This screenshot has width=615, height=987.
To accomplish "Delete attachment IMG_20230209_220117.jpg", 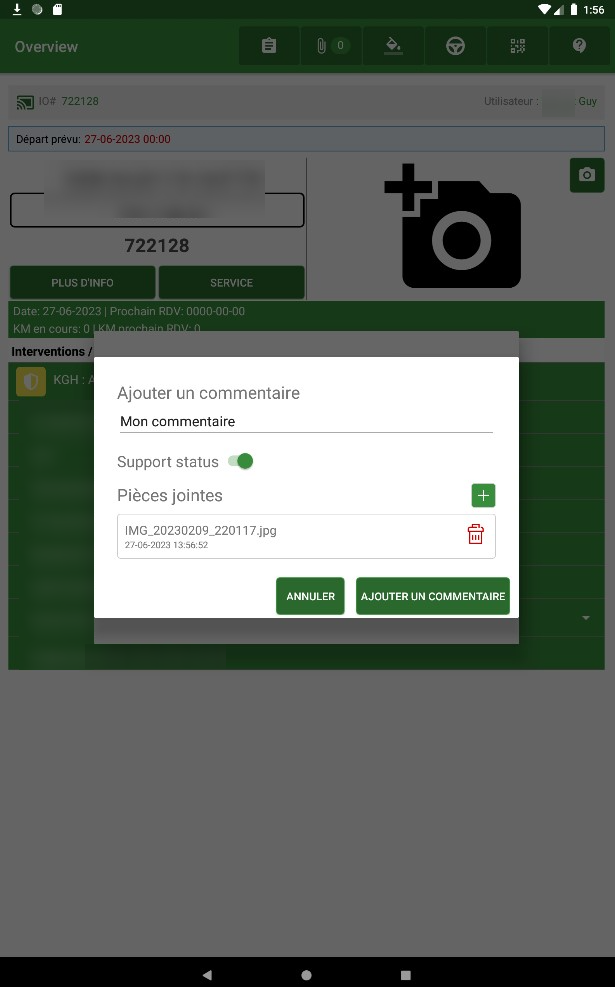I will 475,534.
